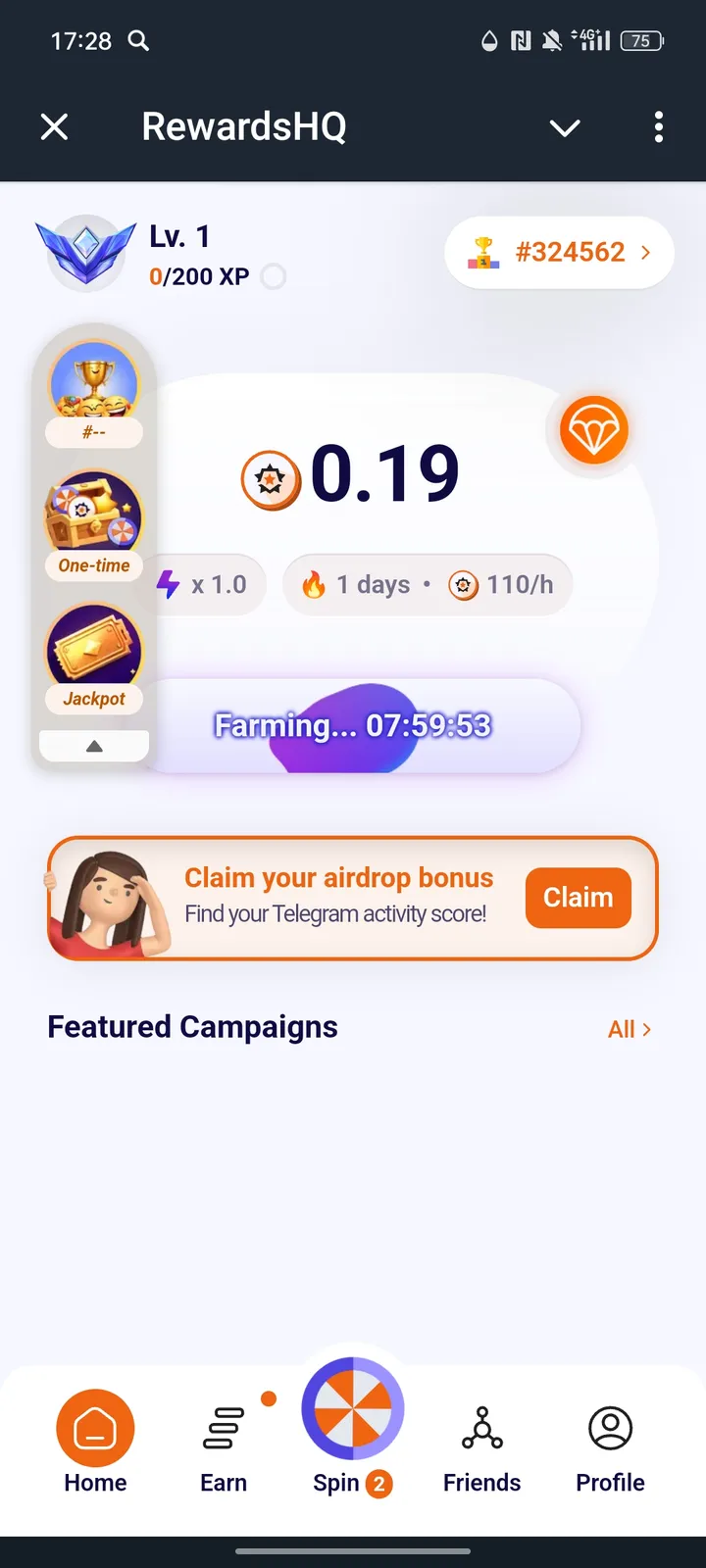Viewport: 706px width, 1568px height.
Task: View All featured campaigns
Action: (x=629, y=1029)
